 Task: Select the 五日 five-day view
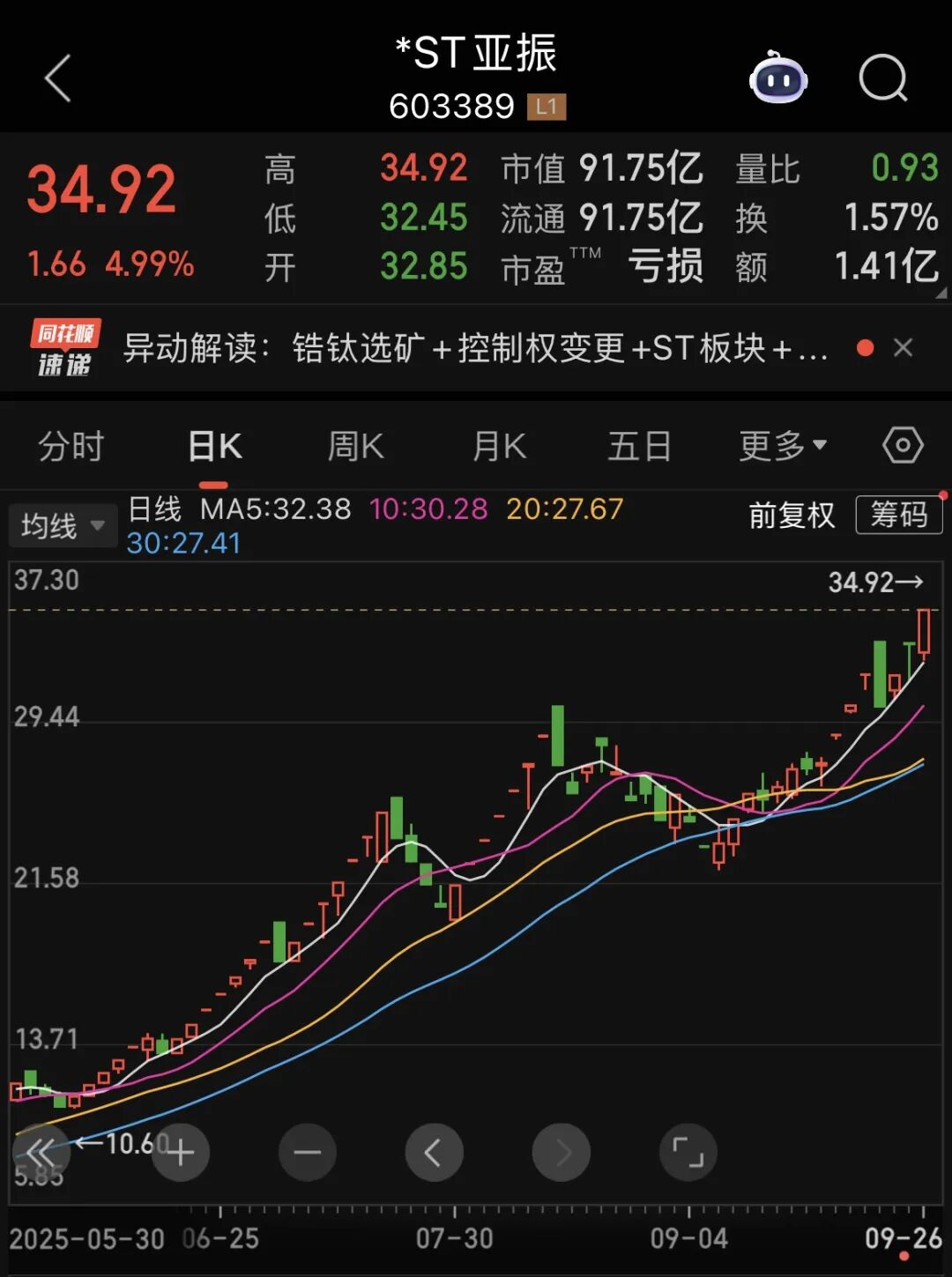[x=639, y=447]
